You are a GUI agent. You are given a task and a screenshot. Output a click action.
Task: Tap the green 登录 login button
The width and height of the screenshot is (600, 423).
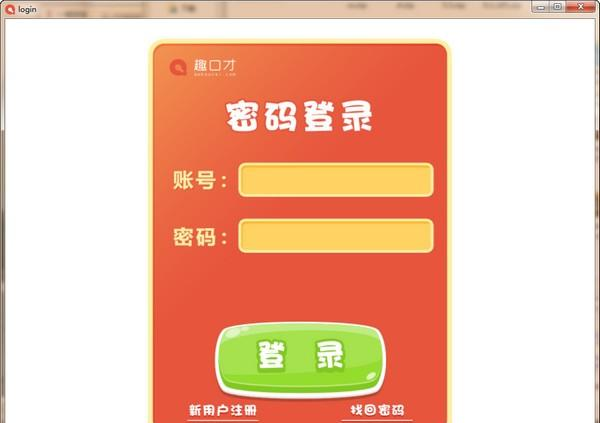[x=300, y=357]
